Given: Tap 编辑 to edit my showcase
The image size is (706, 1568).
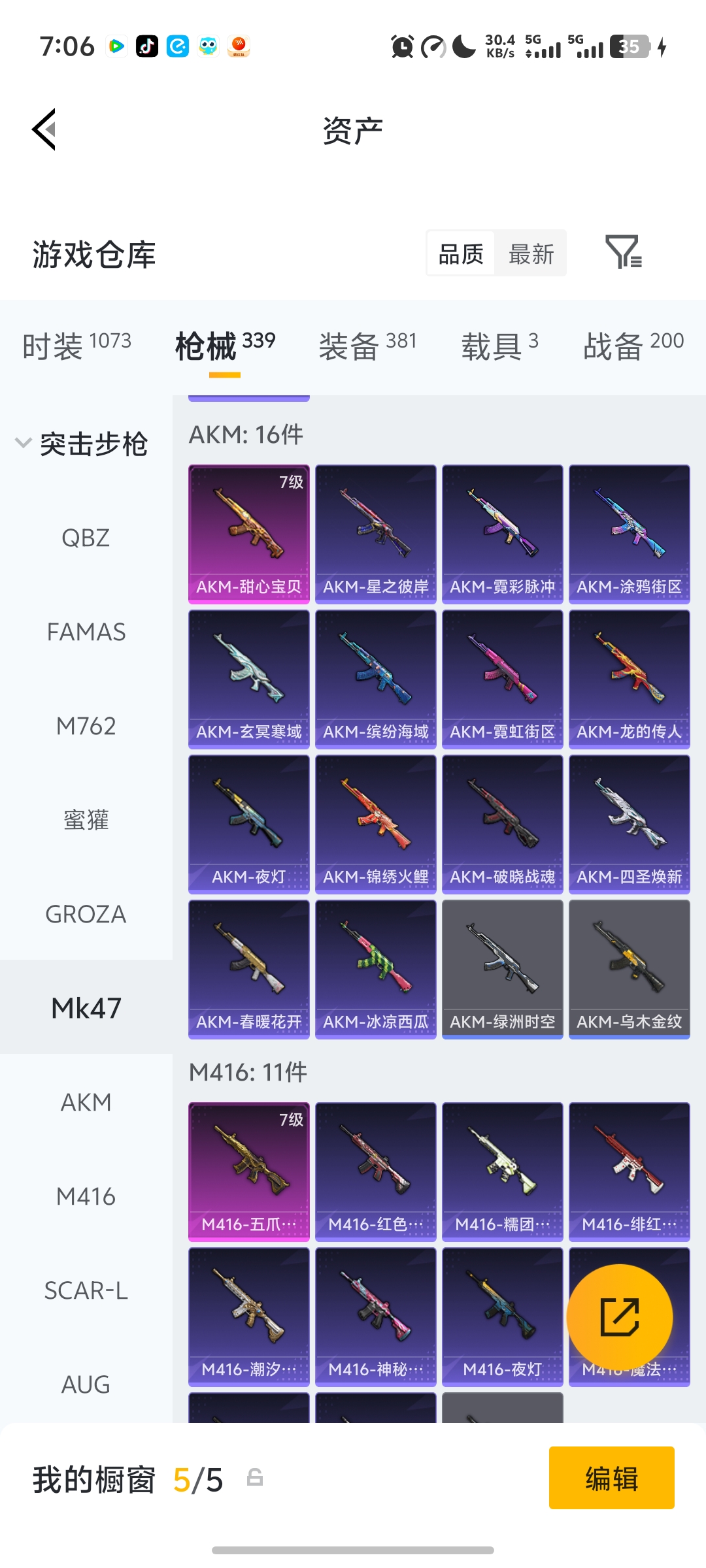Looking at the screenshot, I should [611, 1478].
